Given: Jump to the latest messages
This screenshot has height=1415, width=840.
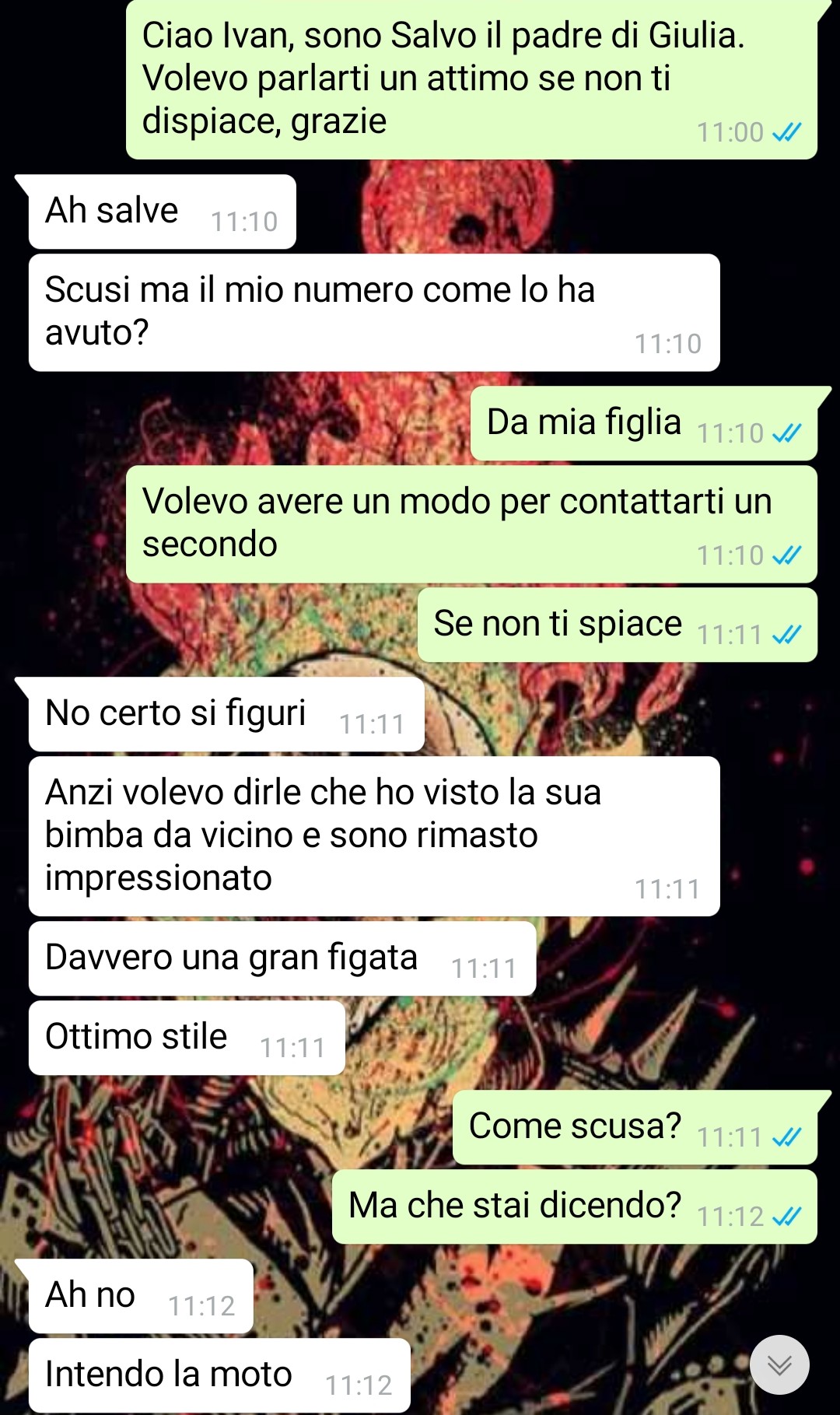Looking at the screenshot, I should (x=779, y=1364).
